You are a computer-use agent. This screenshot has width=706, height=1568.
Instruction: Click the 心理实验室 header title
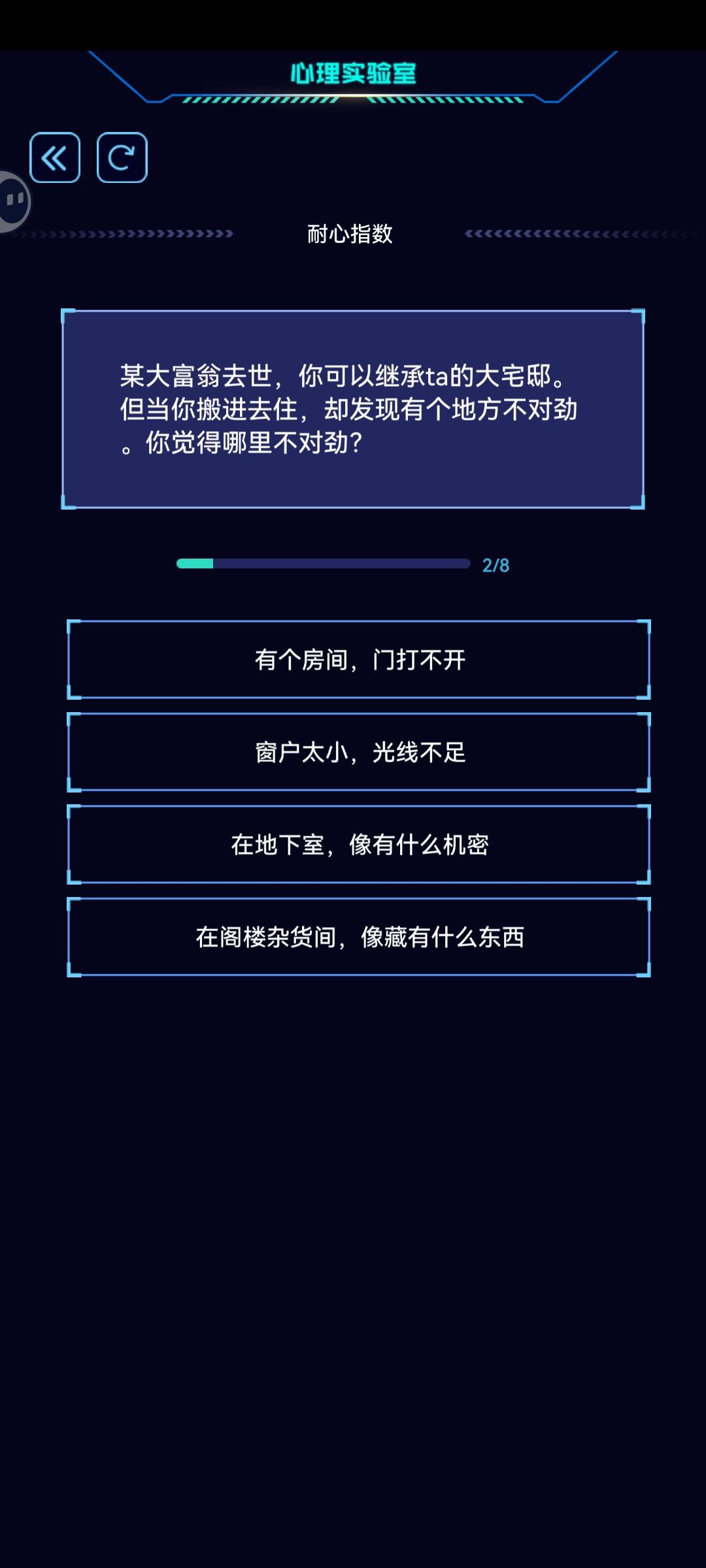click(353, 73)
